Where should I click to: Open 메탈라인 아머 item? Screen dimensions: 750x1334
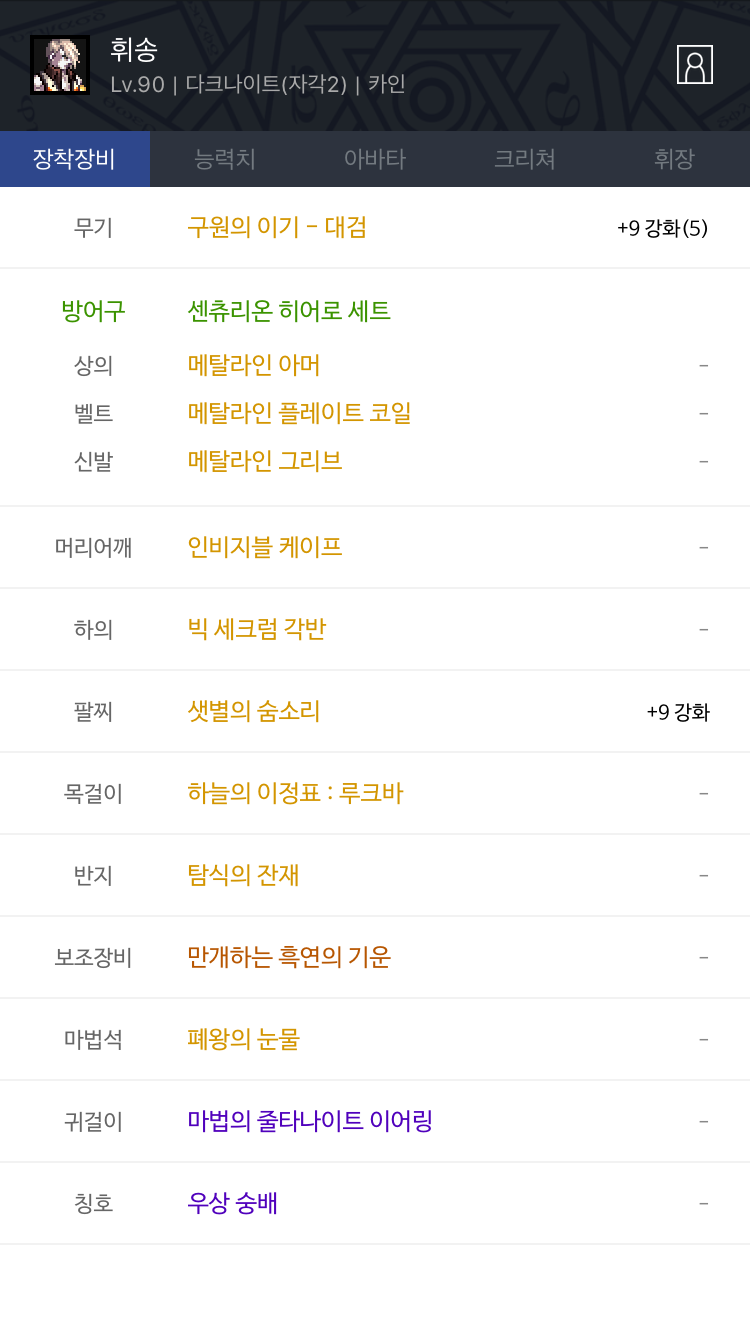(254, 365)
